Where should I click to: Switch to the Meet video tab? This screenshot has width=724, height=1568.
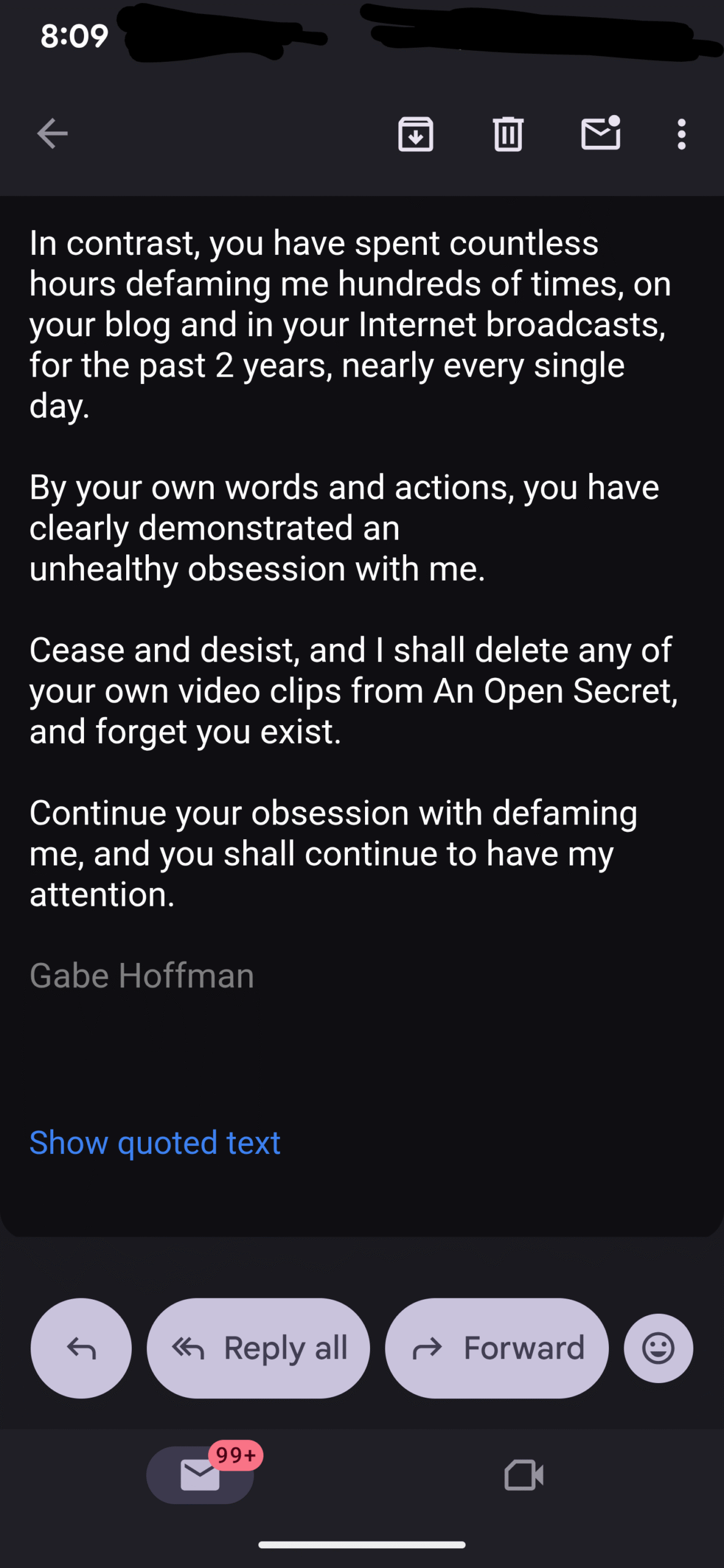pyautogui.click(x=524, y=1475)
